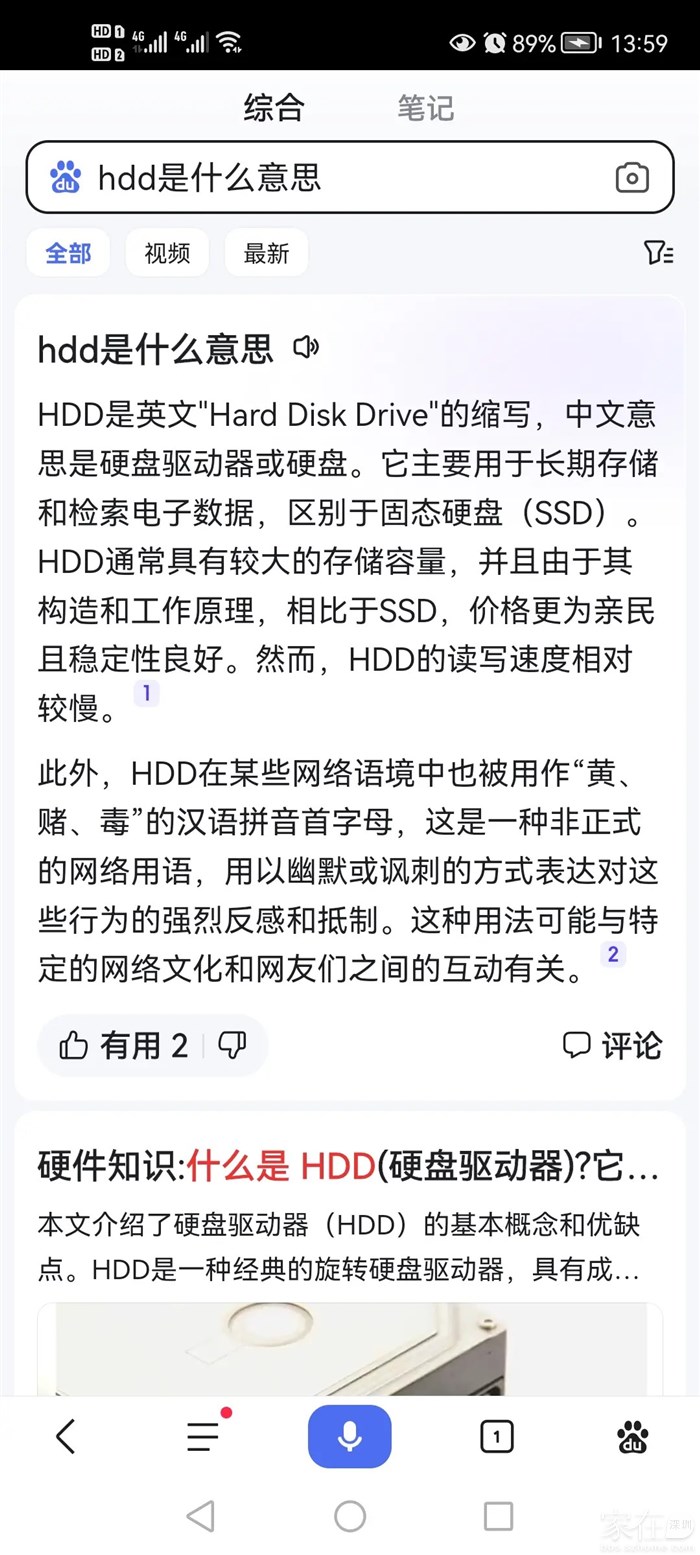Select the 视频 filter chip

[x=167, y=253]
